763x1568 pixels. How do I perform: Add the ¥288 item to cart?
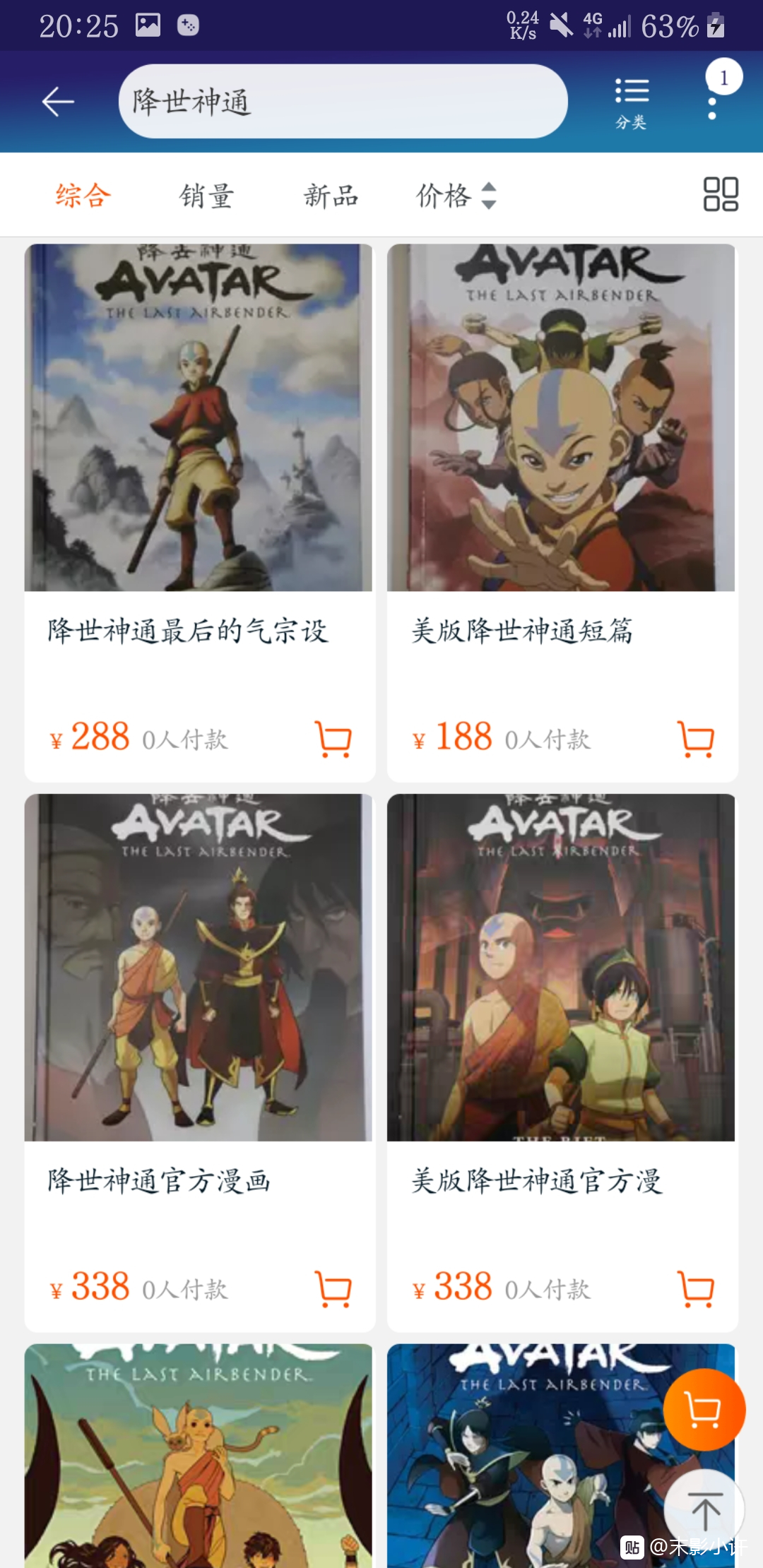pyautogui.click(x=333, y=739)
